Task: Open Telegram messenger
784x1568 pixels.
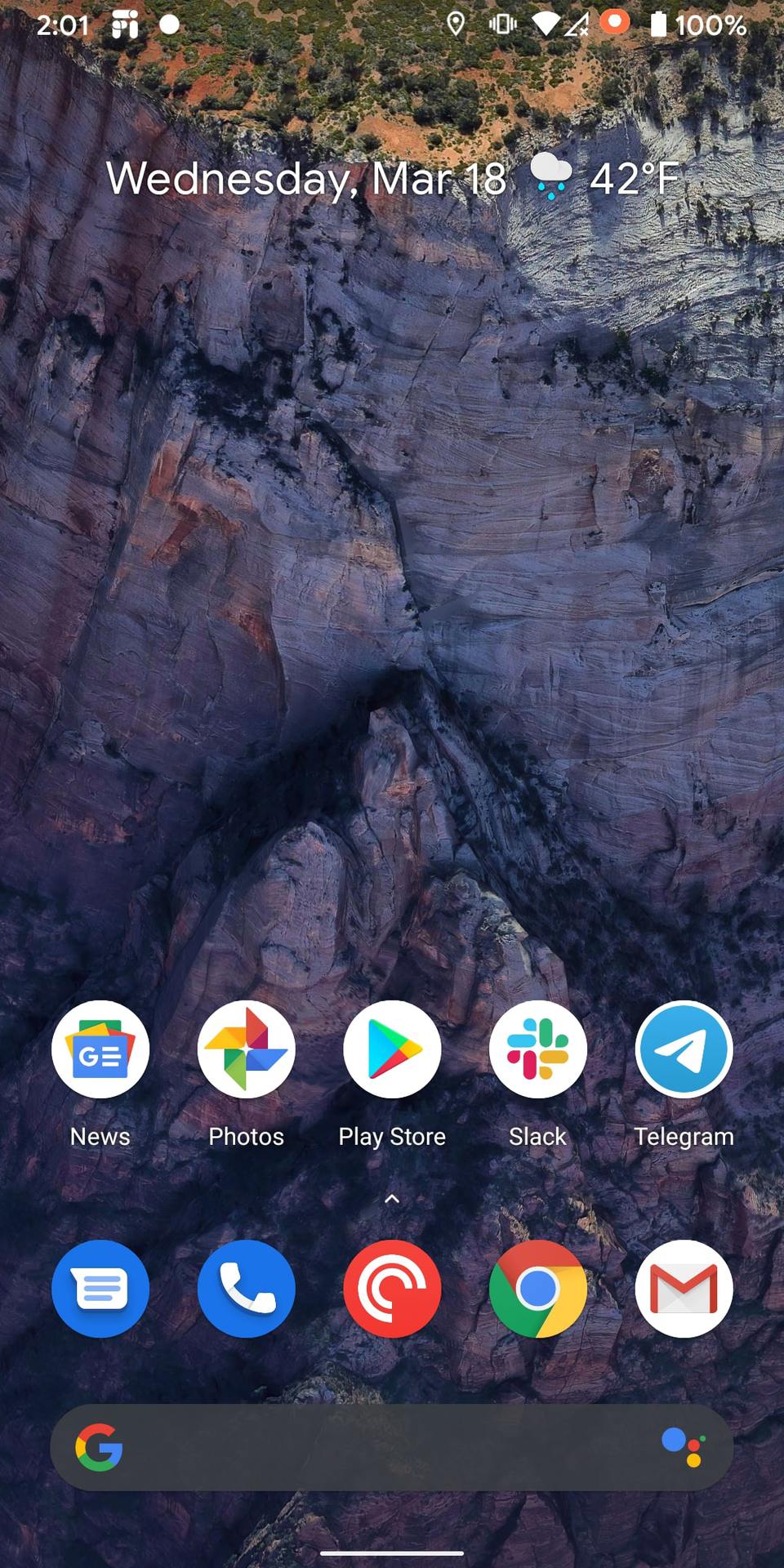Action: coord(684,1049)
